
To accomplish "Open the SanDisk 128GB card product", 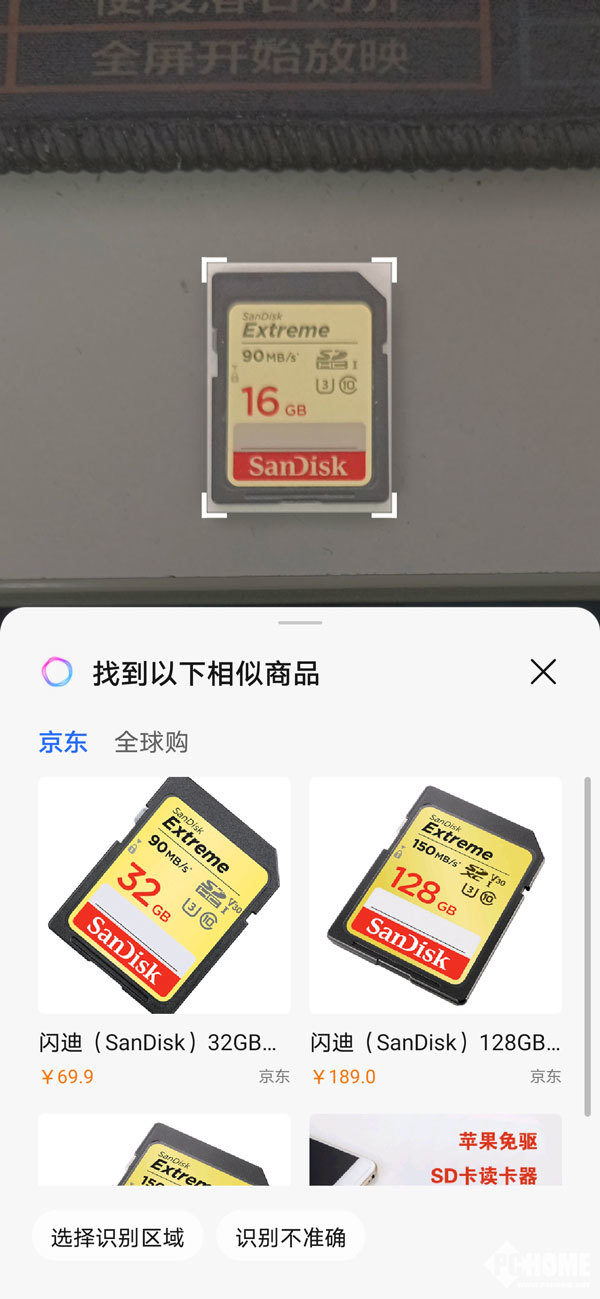I will click(x=435, y=895).
